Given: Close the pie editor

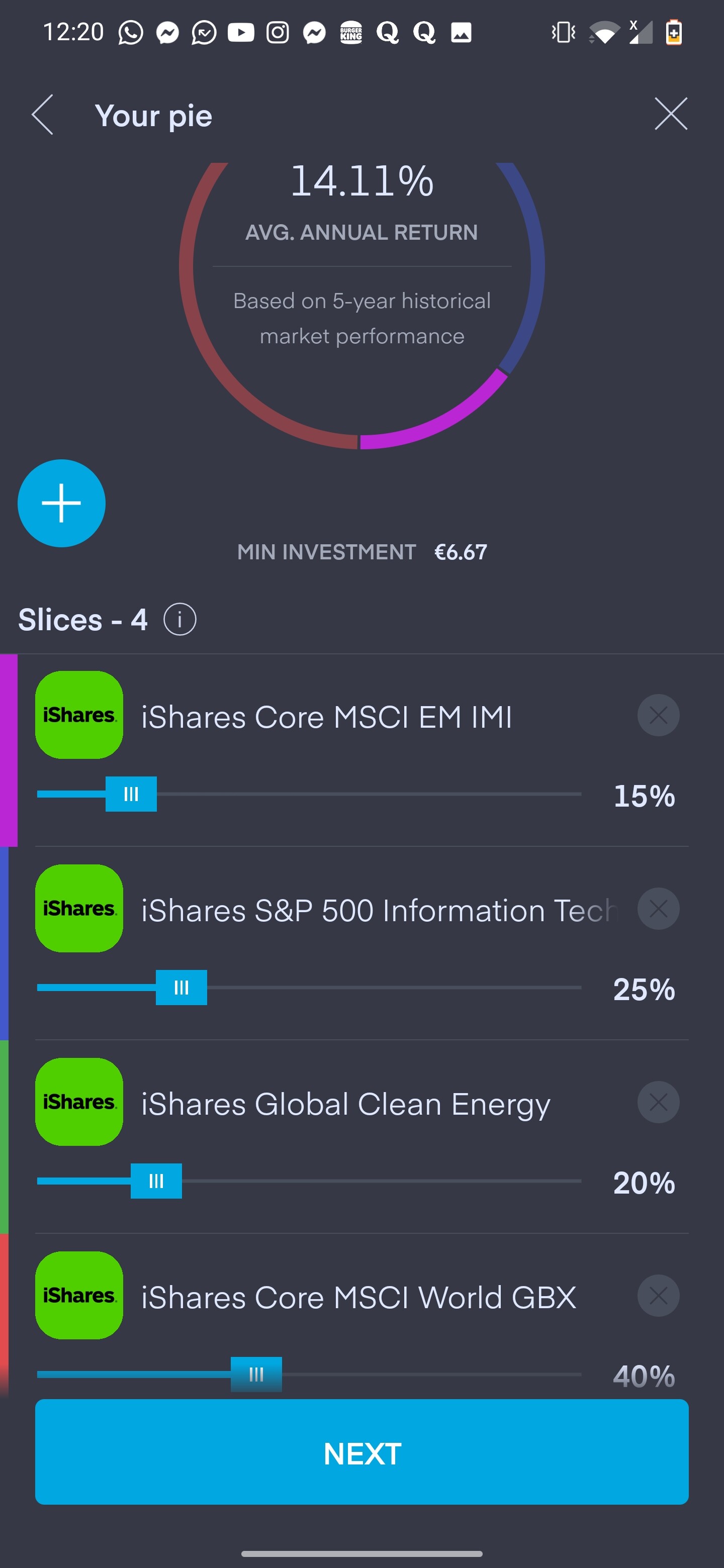Looking at the screenshot, I should 670,114.
